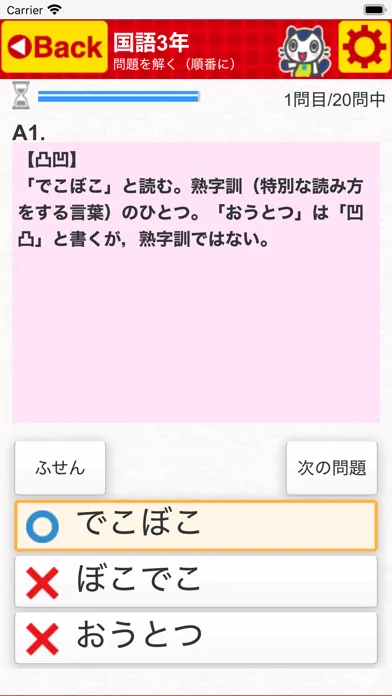
Task: Tap the ふせん sticky note button
Action: pos(60,468)
